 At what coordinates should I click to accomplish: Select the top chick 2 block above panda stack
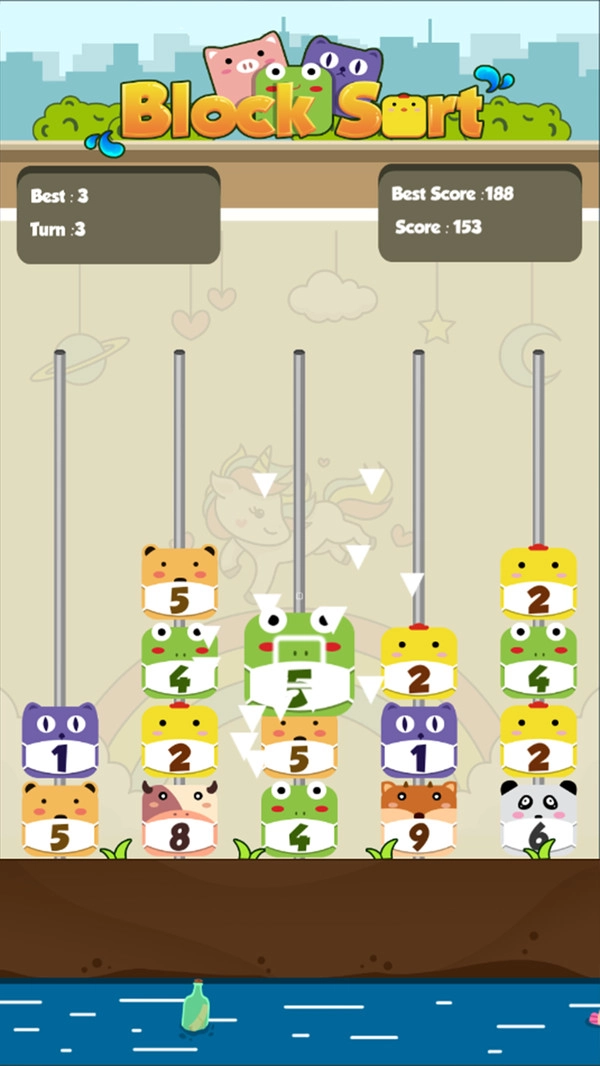pos(538,583)
